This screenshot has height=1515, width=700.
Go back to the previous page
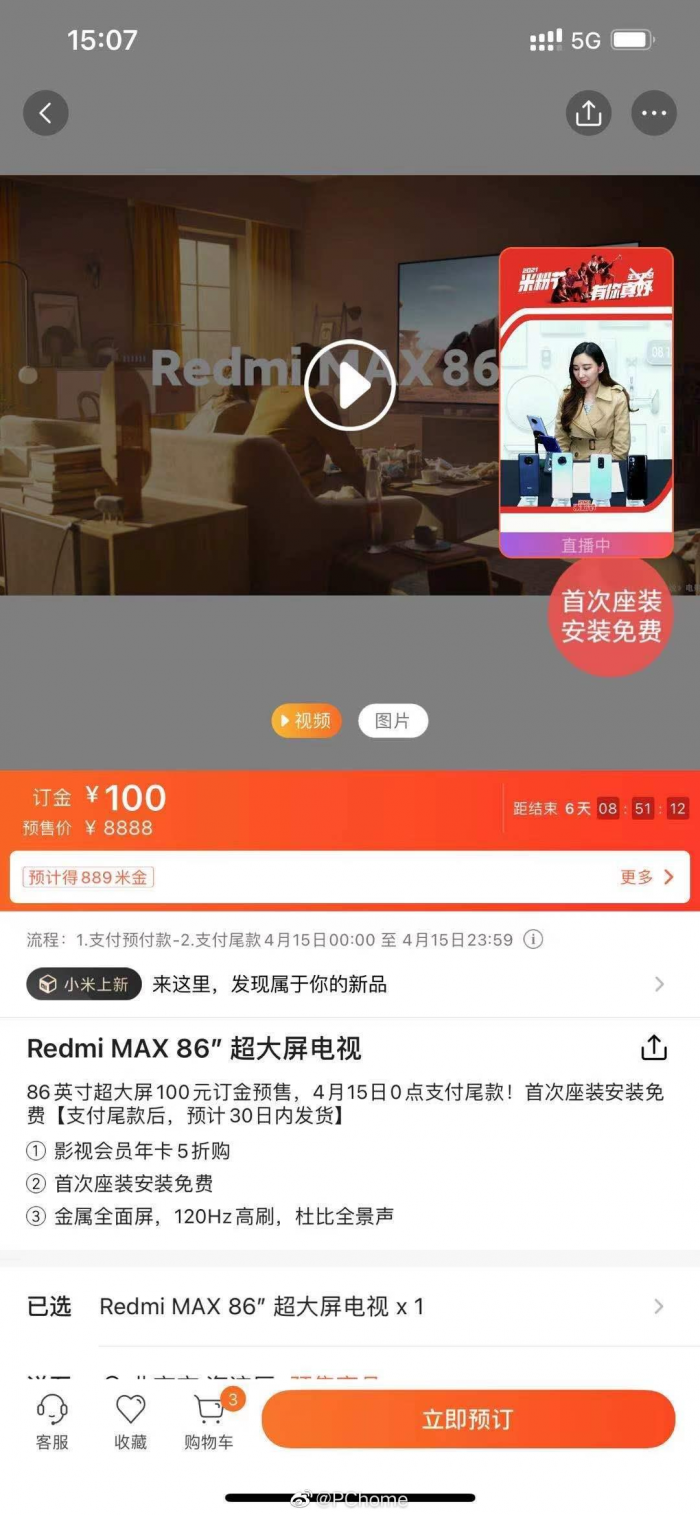click(46, 113)
